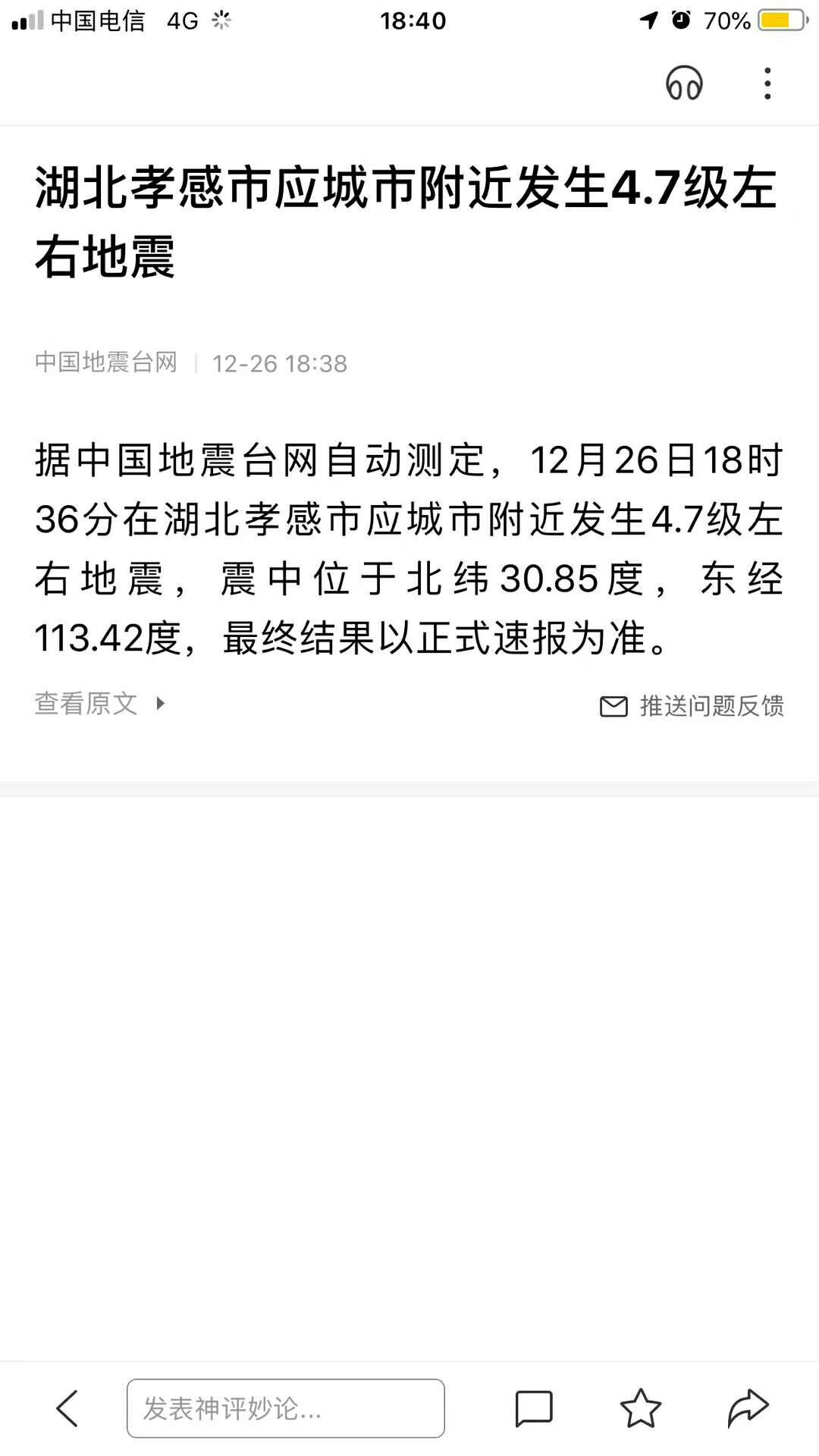Screen dimensions: 819x1456
Task: Tap the back chevron at bottom left
Action: pos(64,1408)
